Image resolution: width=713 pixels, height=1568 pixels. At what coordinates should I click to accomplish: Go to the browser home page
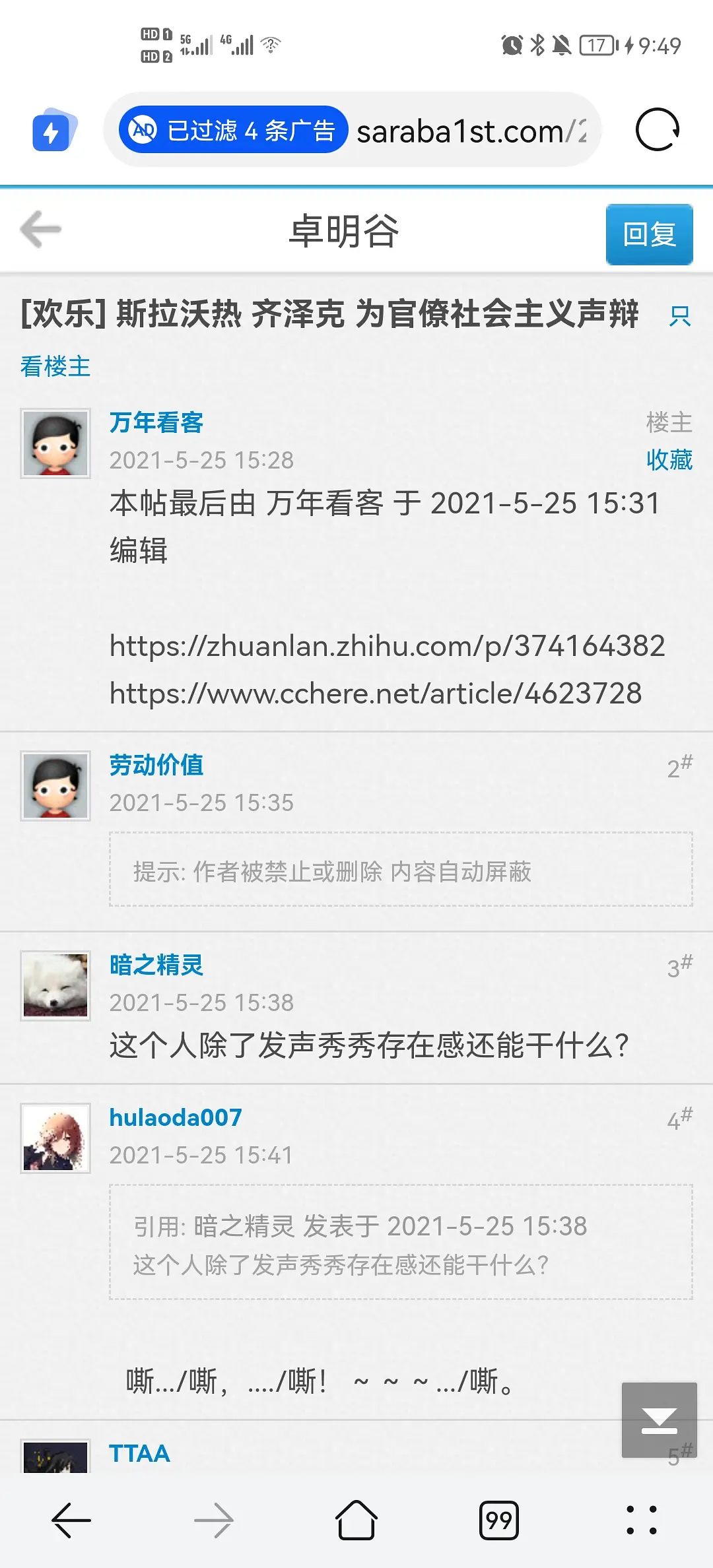[x=356, y=1520]
